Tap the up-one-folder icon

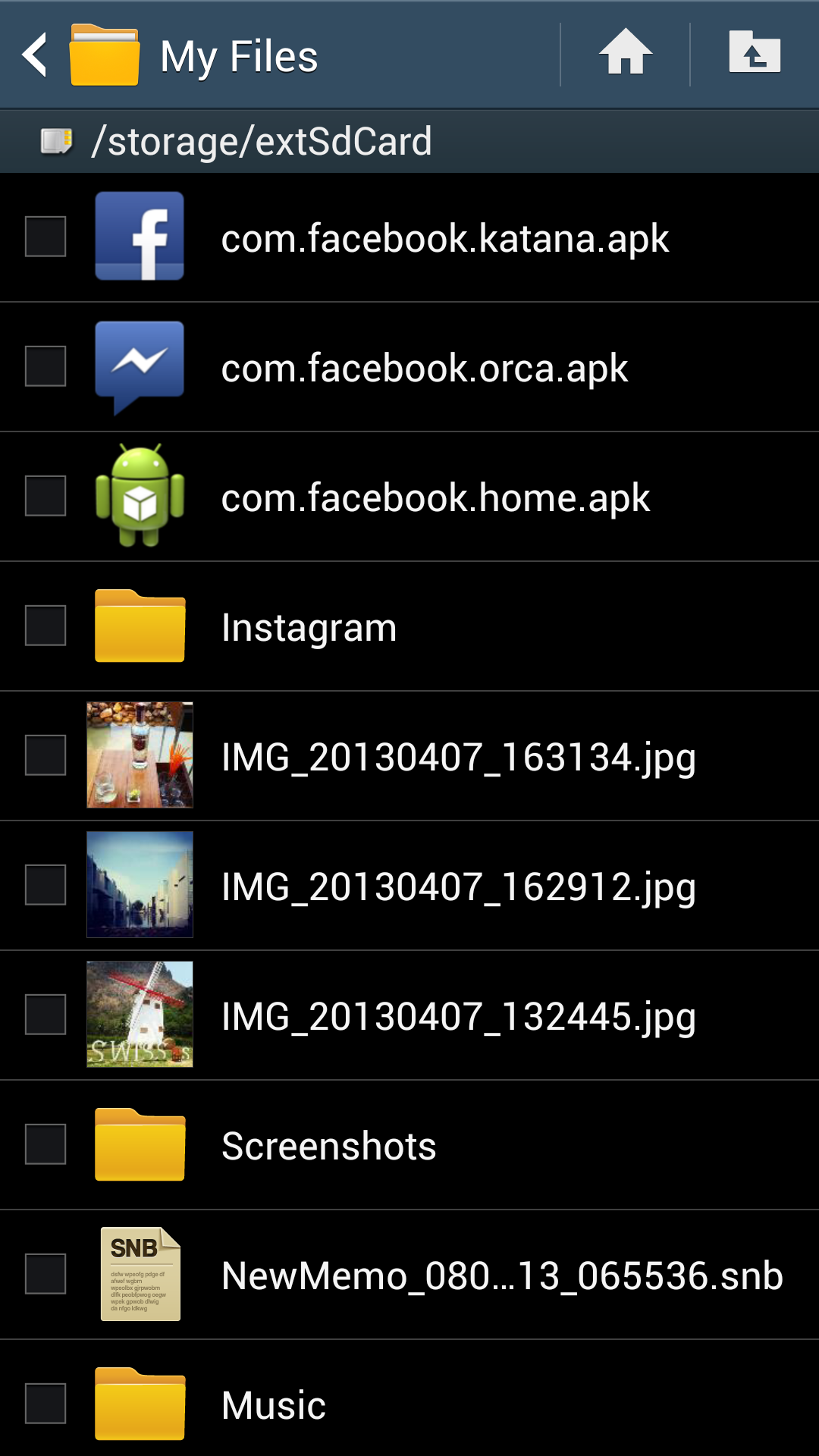pos(755,53)
